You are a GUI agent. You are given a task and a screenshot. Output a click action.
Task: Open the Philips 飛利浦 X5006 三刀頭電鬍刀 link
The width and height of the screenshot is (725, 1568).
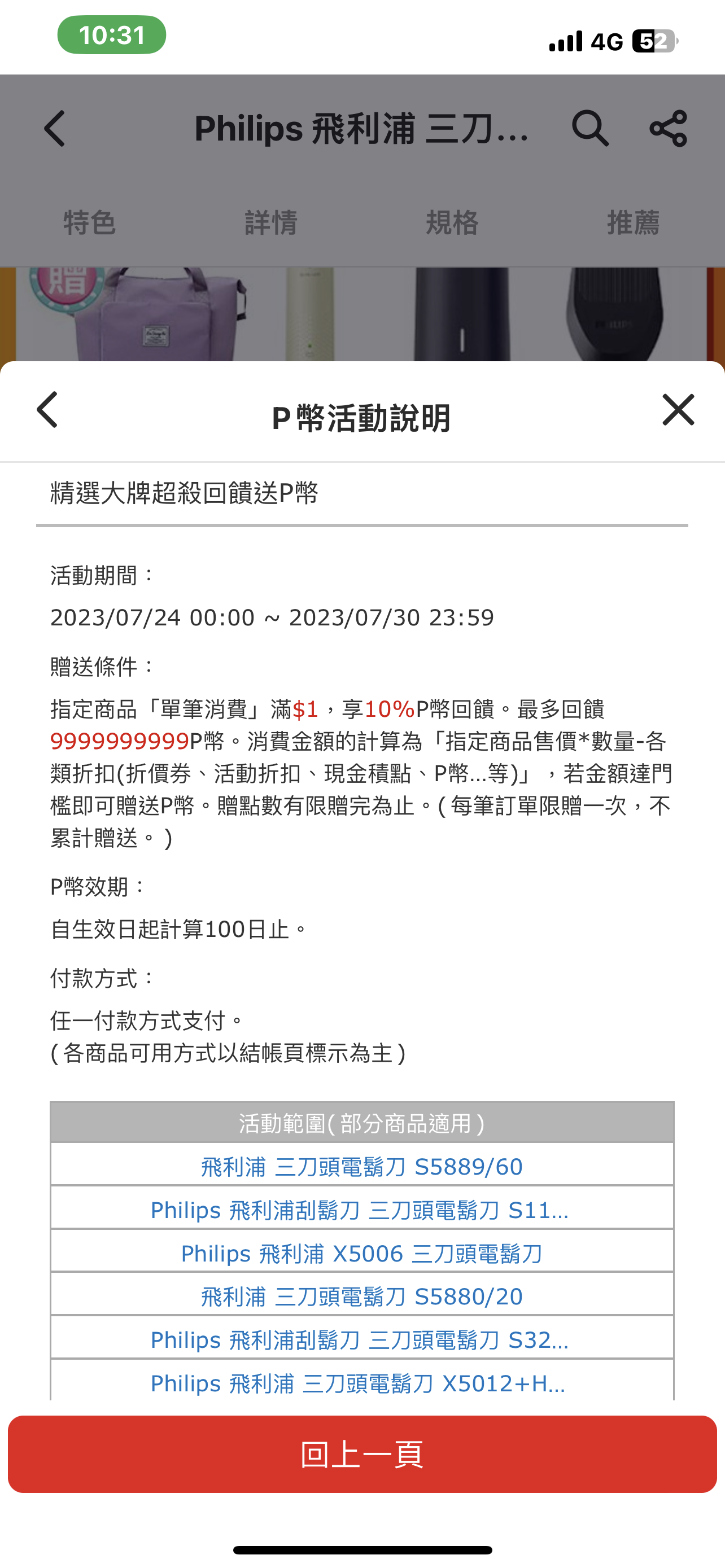(361, 1253)
